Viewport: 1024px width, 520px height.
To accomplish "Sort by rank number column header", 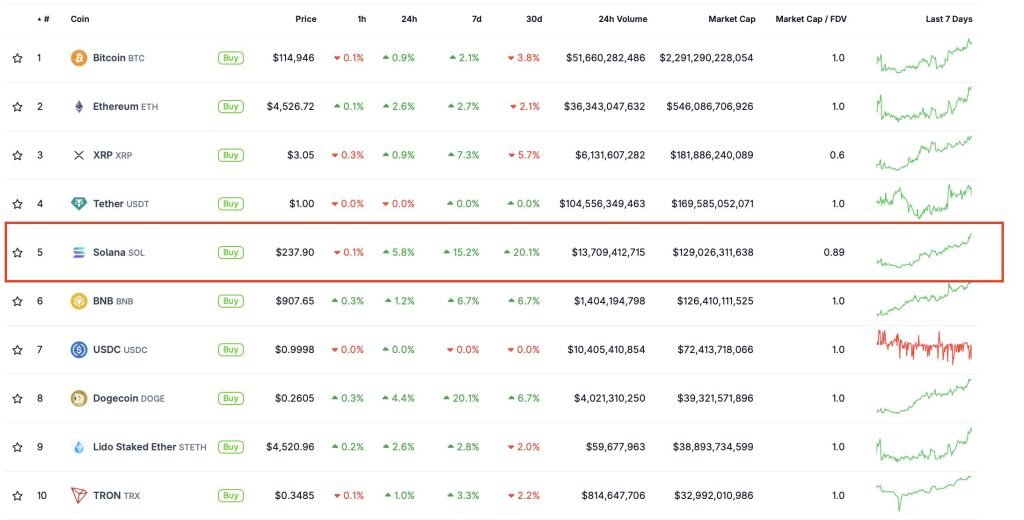I will [44, 19].
